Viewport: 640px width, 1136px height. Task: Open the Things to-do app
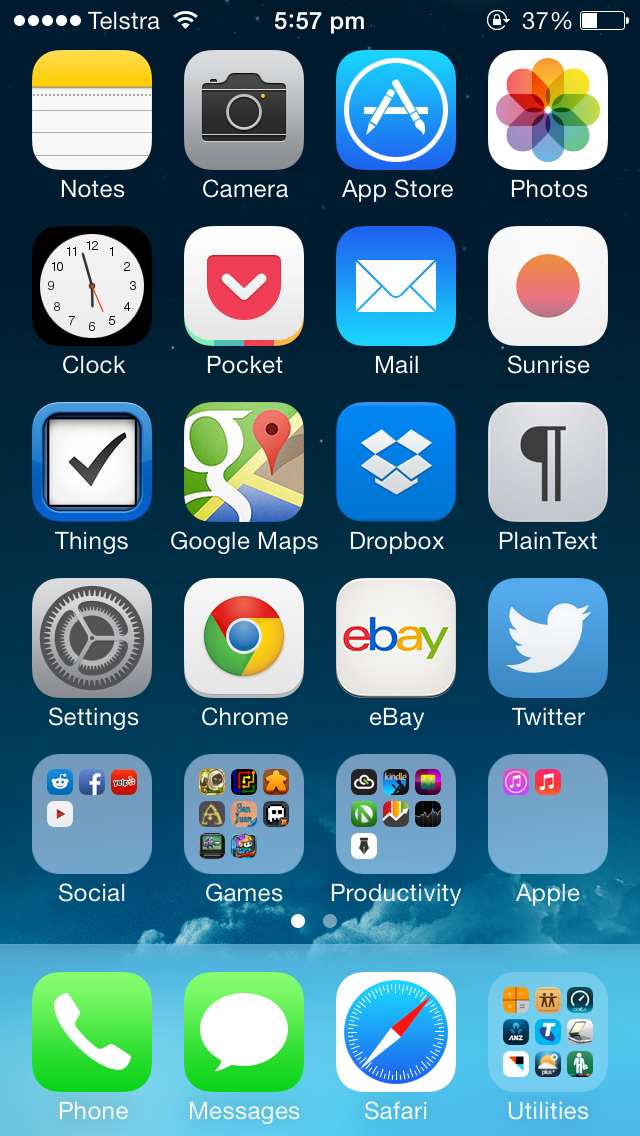point(92,462)
